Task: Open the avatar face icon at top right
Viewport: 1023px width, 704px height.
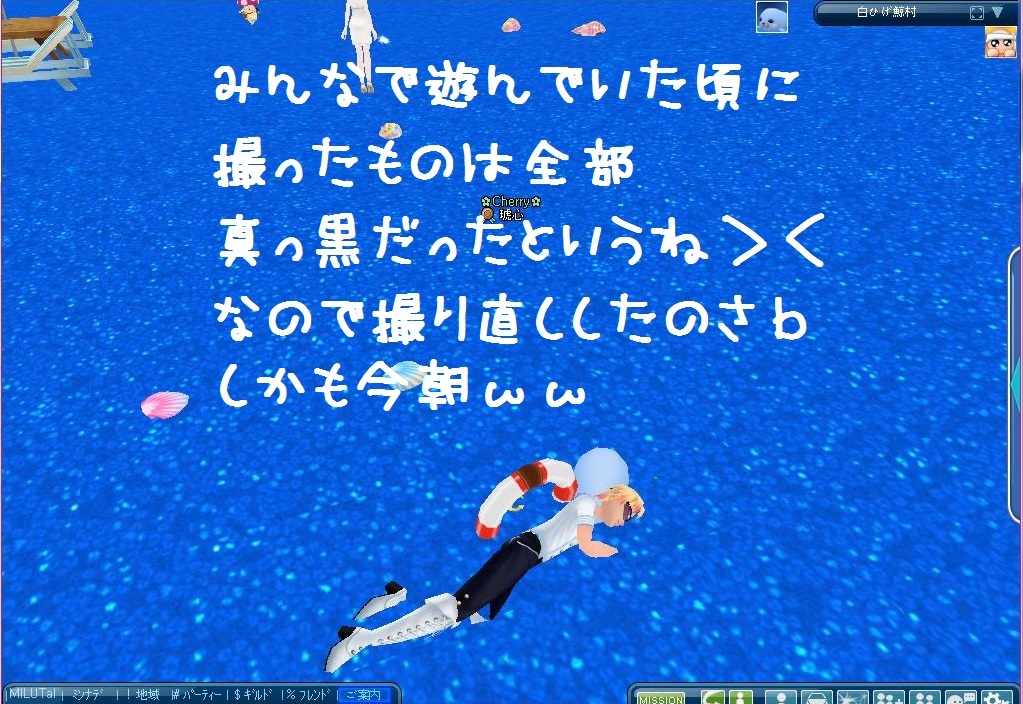Action: [x=1000, y=43]
